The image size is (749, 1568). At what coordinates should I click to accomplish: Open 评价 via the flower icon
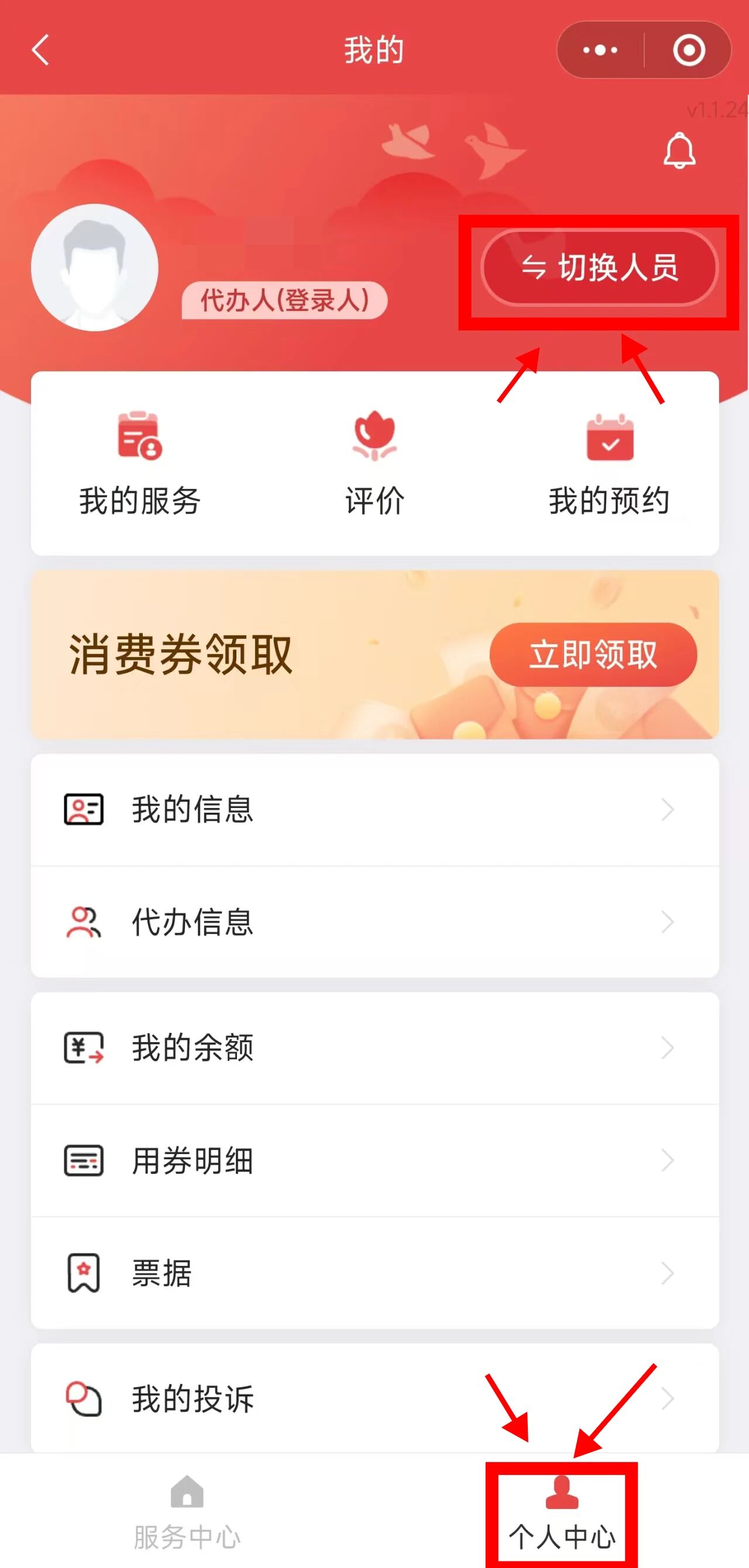(375, 435)
